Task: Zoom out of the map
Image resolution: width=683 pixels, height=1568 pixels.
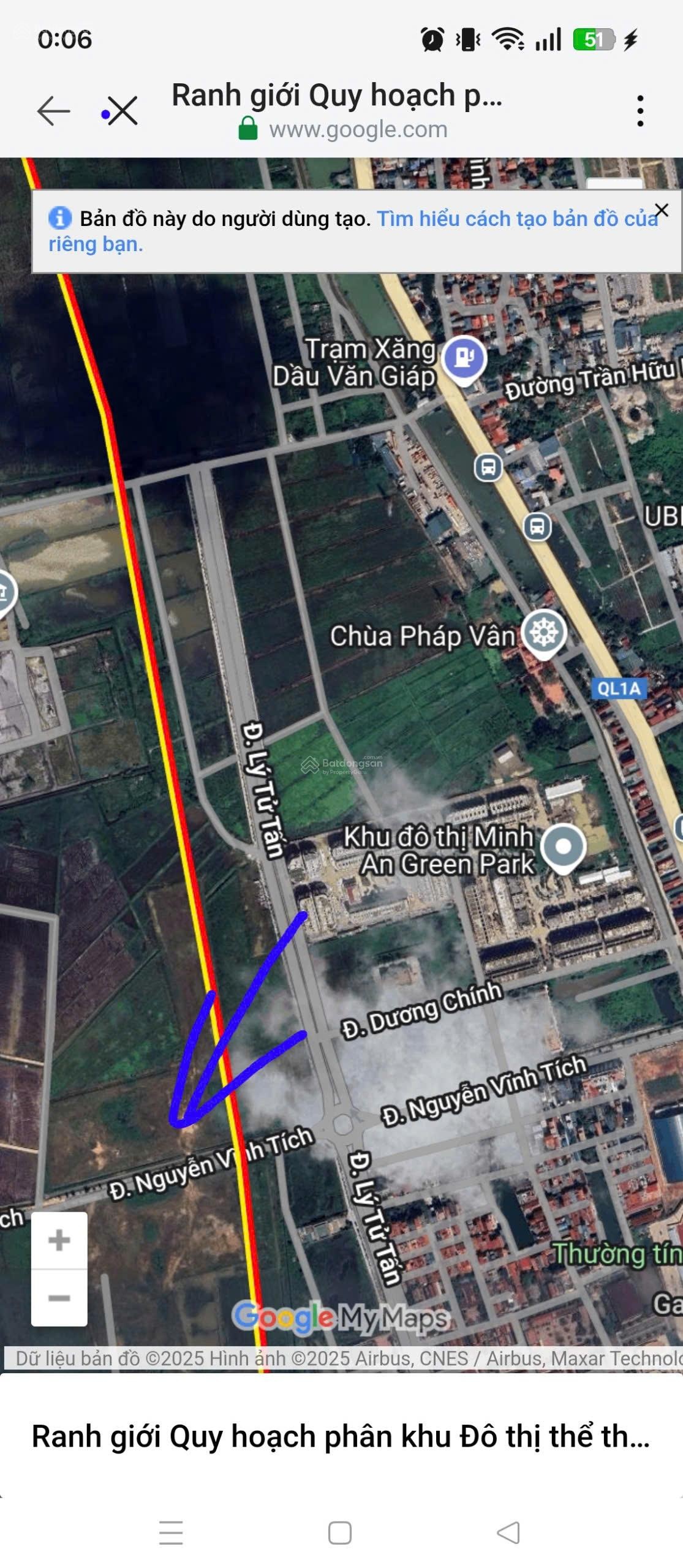Action: pyautogui.click(x=59, y=1297)
